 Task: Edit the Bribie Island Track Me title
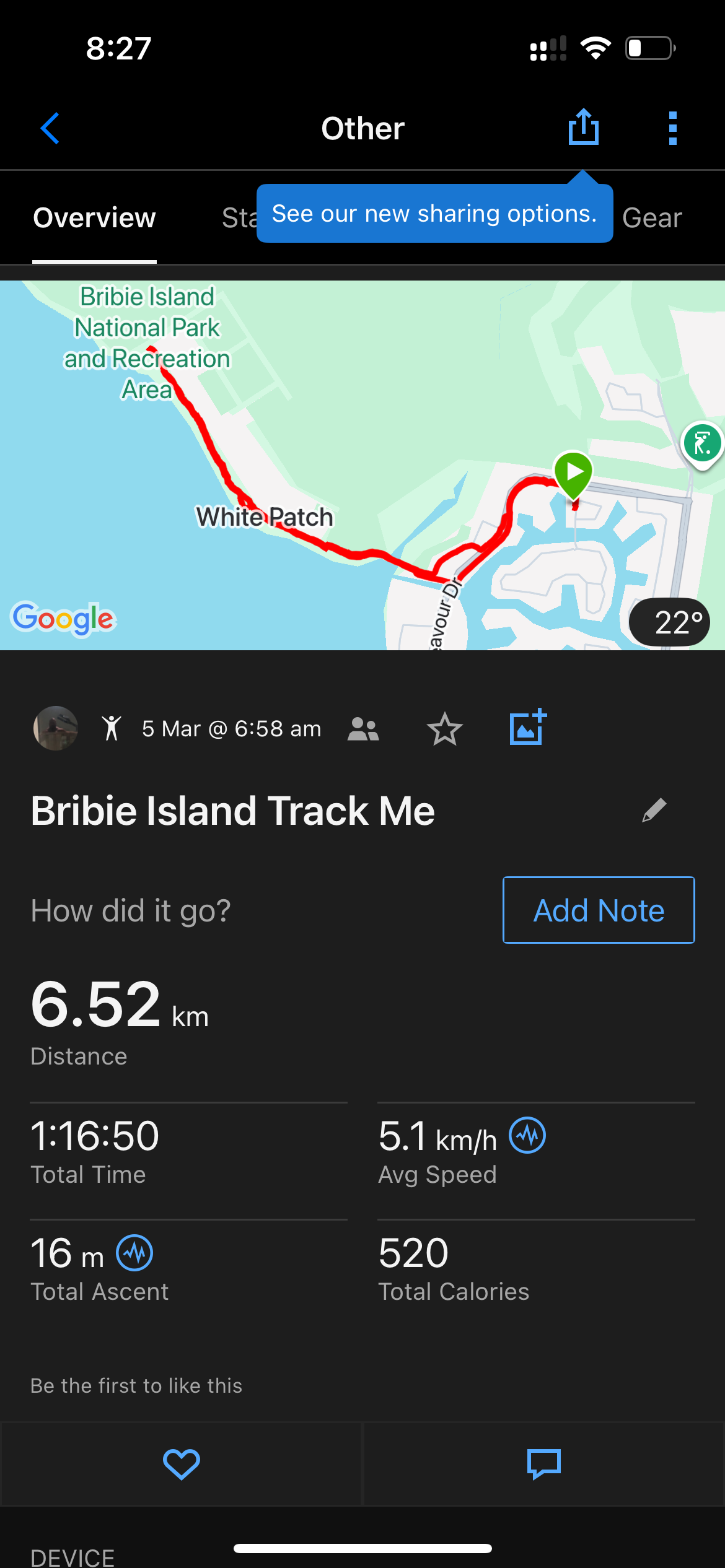(x=654, y=810)
